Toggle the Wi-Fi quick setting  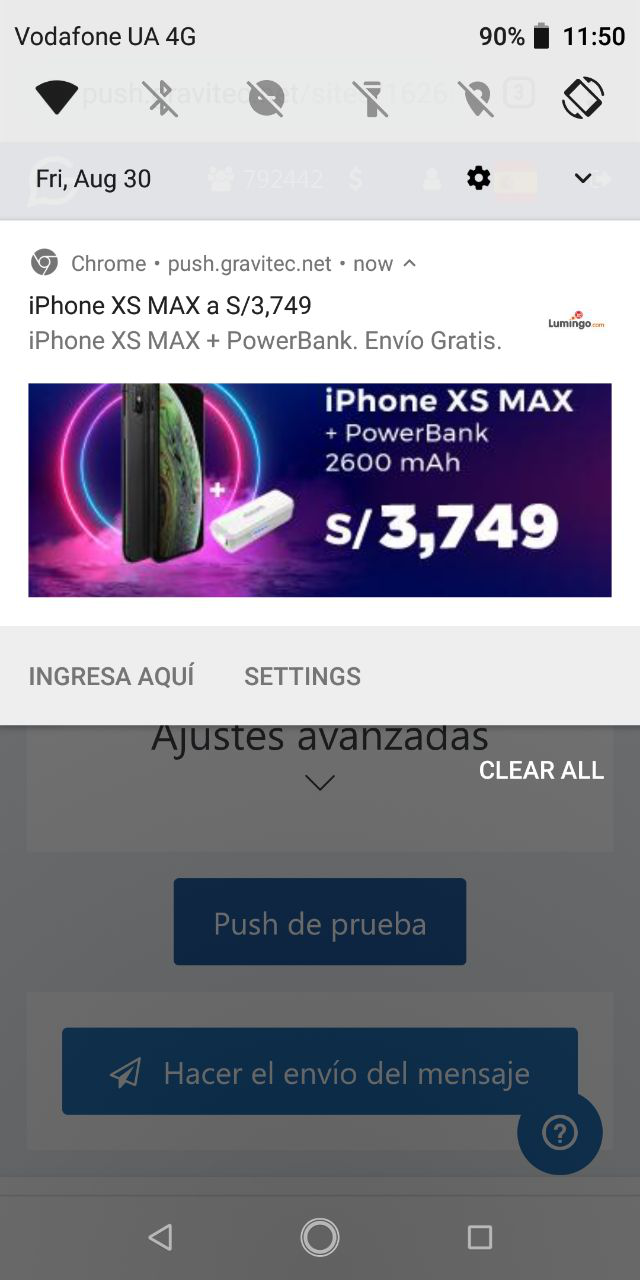[x=57, y=97]
